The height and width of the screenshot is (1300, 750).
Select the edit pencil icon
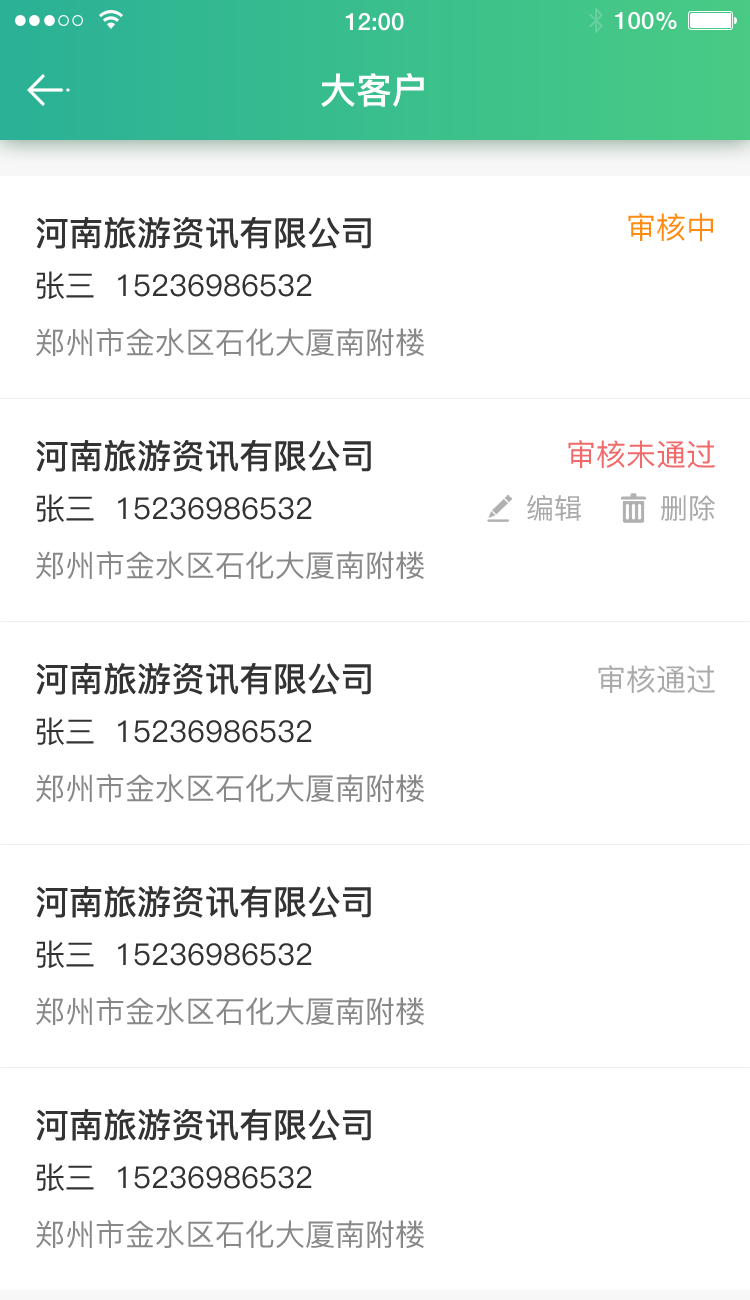click(x=501, y=509)
